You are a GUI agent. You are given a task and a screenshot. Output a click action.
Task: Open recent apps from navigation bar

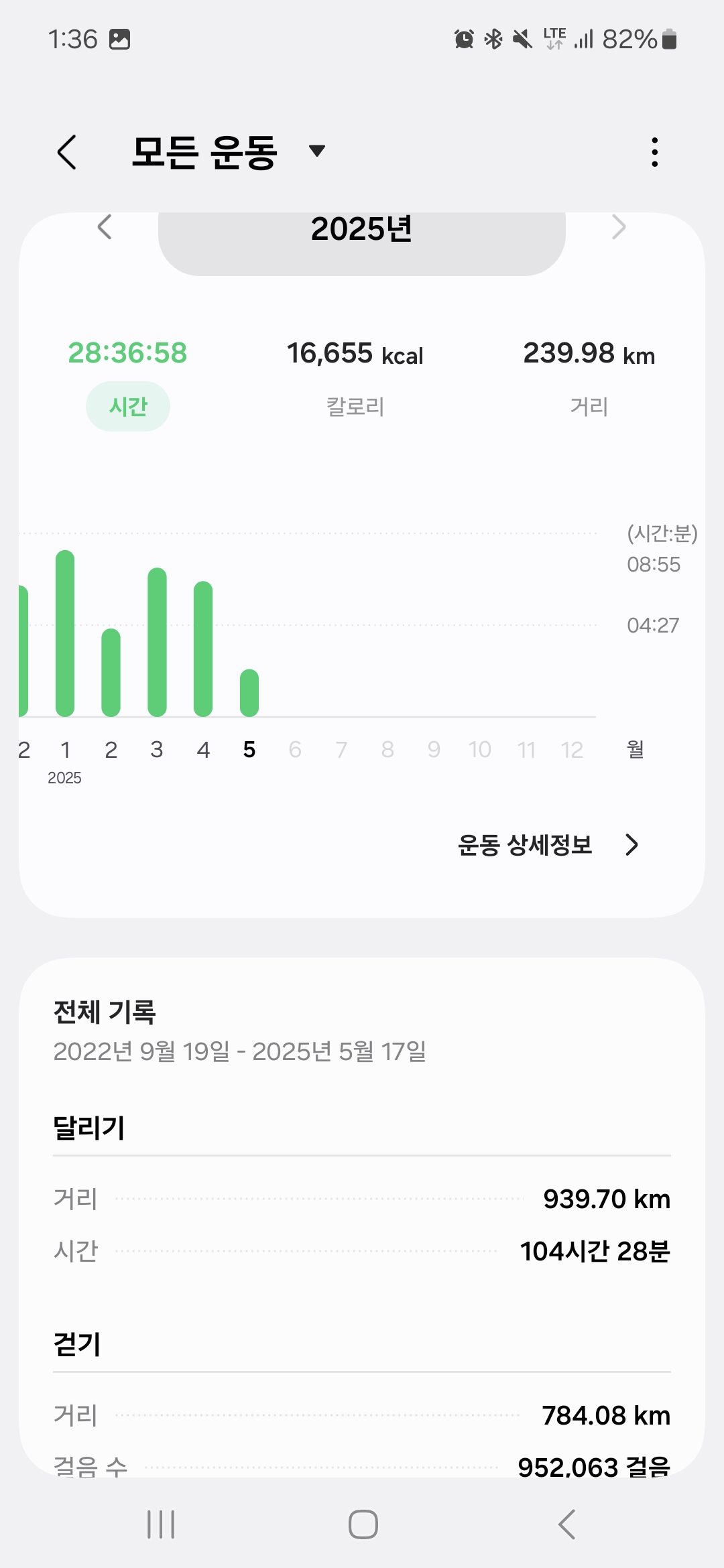161,1524
